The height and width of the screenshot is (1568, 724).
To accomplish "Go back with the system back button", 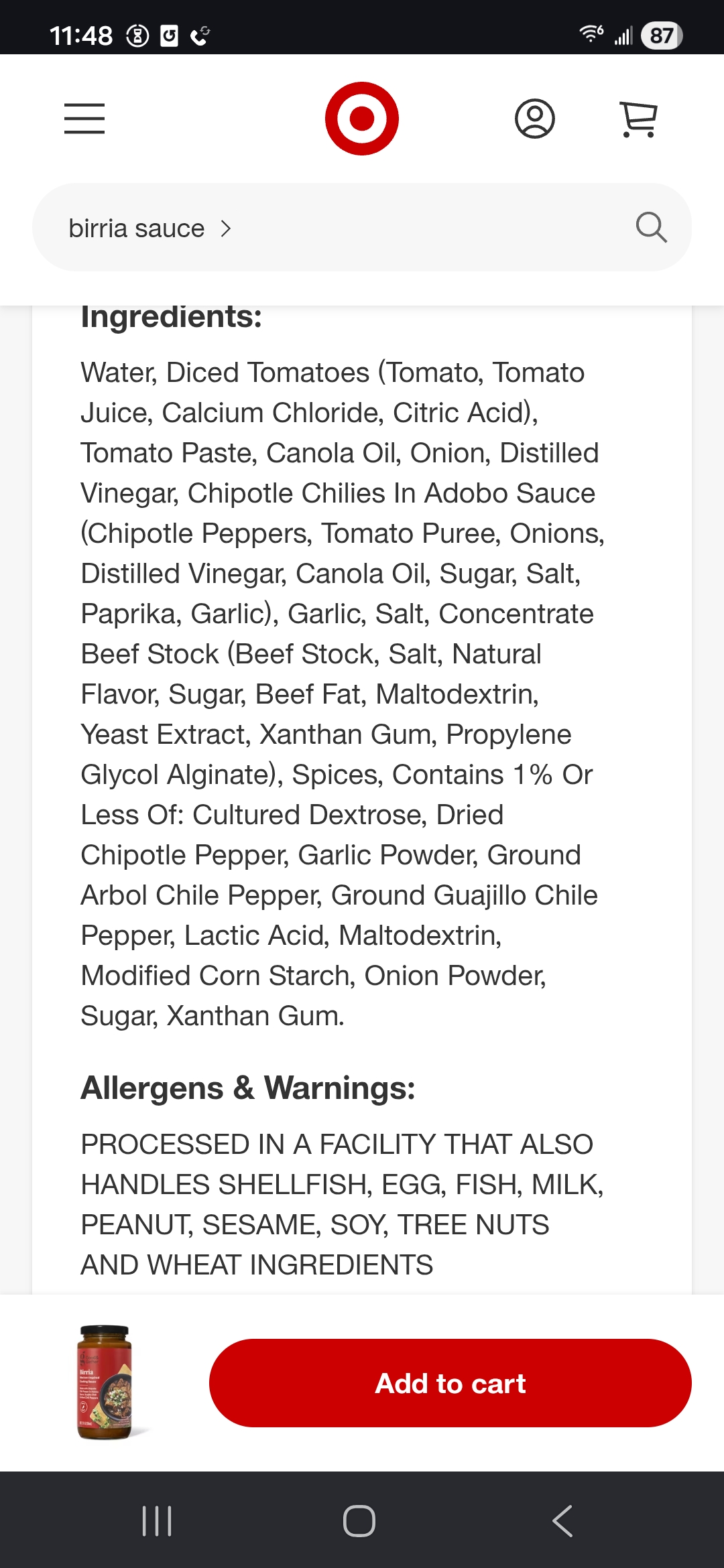I will coord(563,1520).
